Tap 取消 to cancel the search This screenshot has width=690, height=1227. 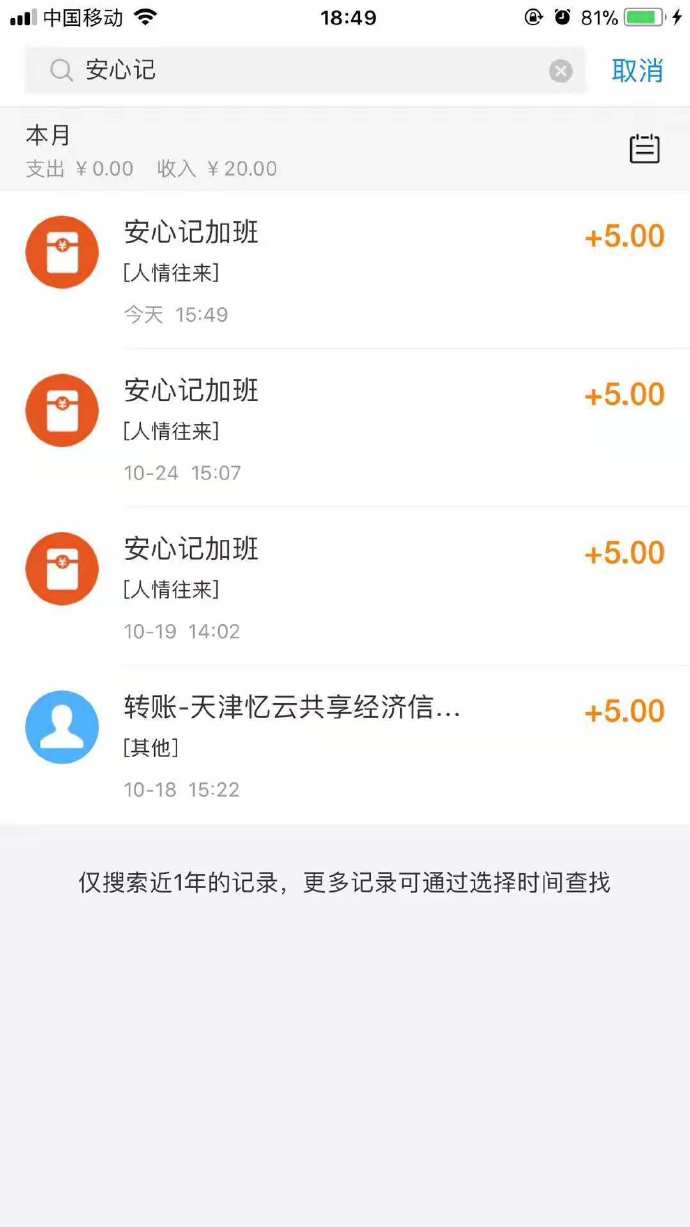click(x=638, y=71)
